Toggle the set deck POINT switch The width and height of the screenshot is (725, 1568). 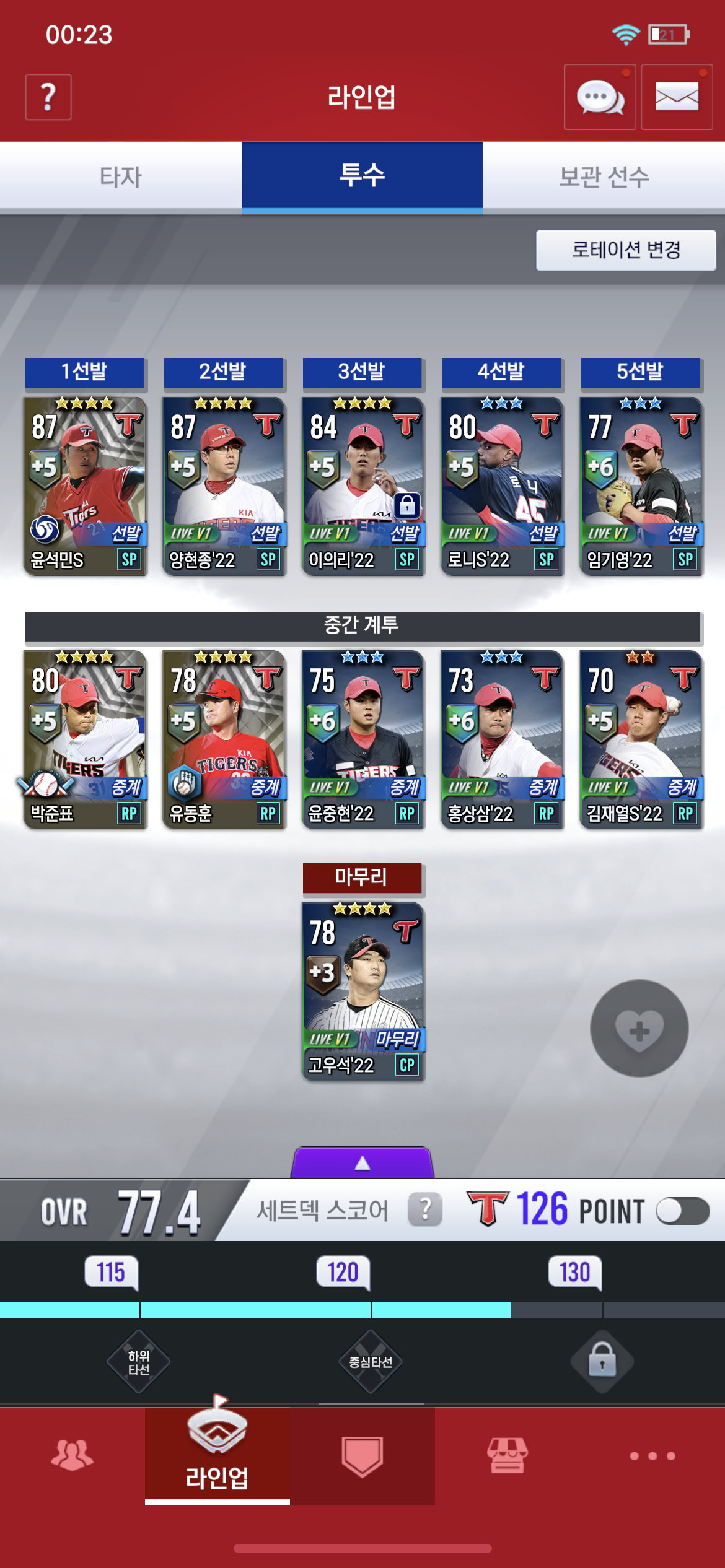682,1211
